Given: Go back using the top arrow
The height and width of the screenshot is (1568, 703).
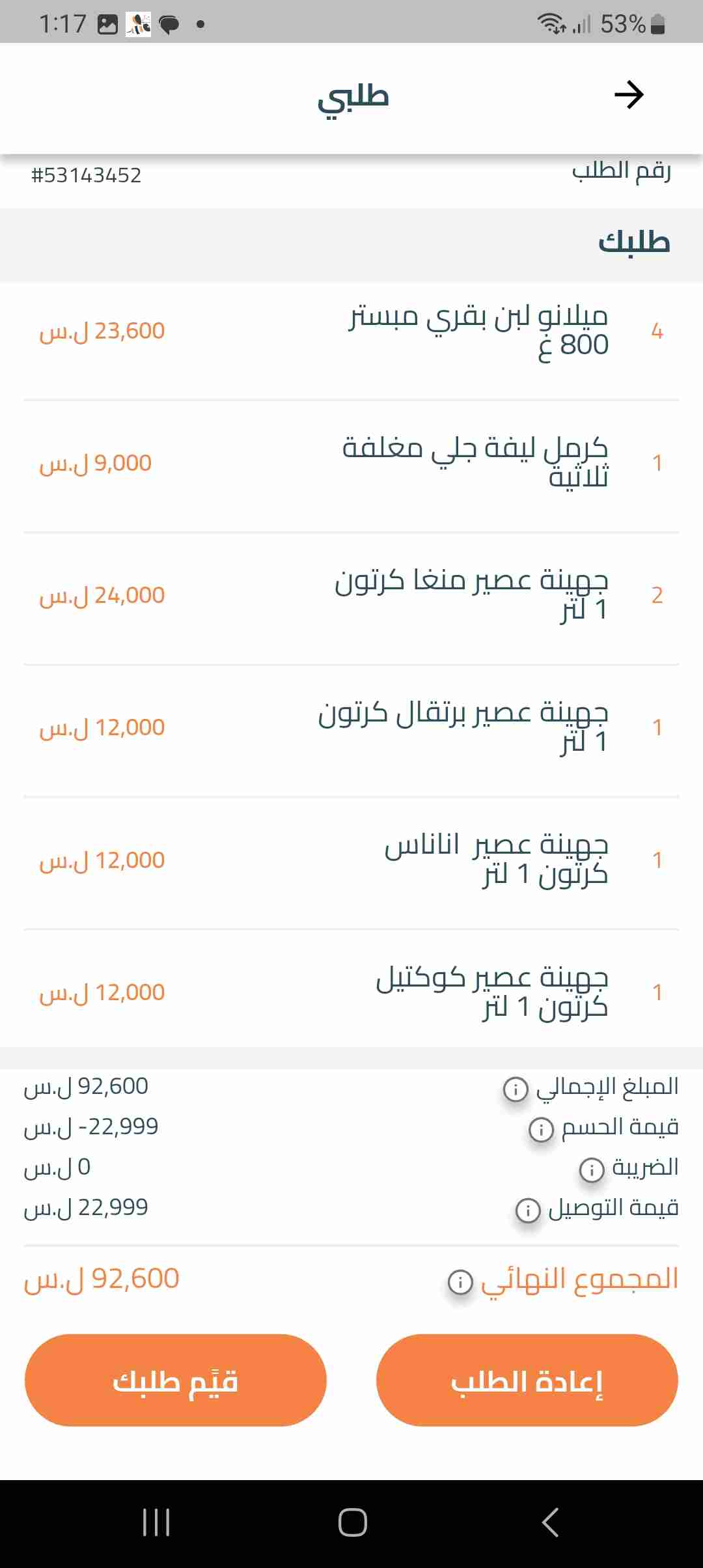Looking at the screenshot, I should click(x=629, y=95).
